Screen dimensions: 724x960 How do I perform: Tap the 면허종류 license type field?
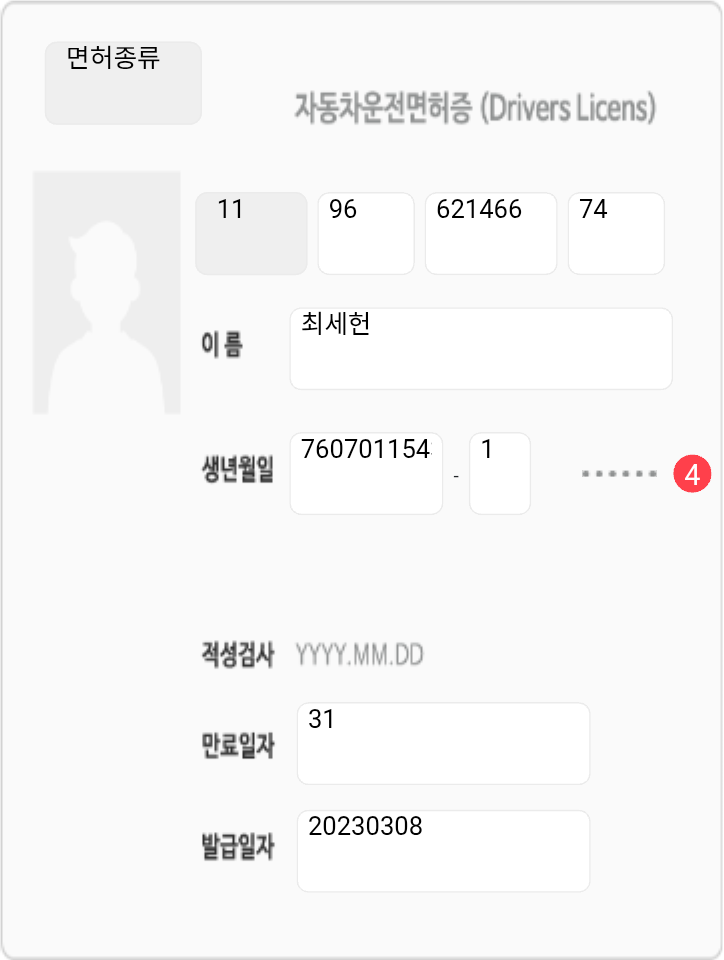[123, 83]
